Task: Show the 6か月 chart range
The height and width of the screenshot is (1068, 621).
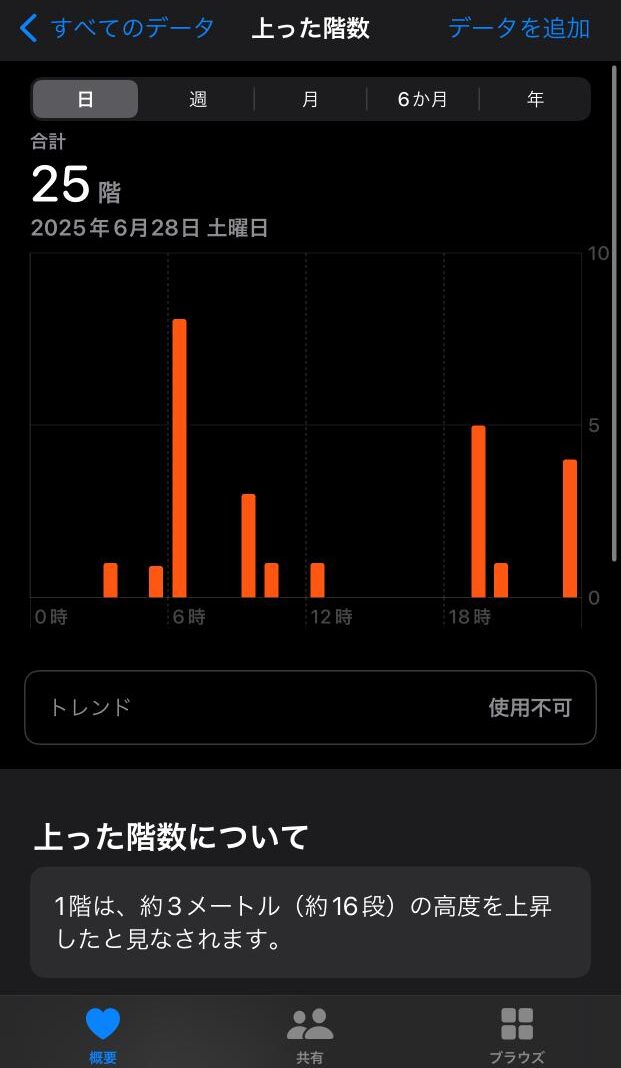Action: pyautogui.click(x=422, y=99)
